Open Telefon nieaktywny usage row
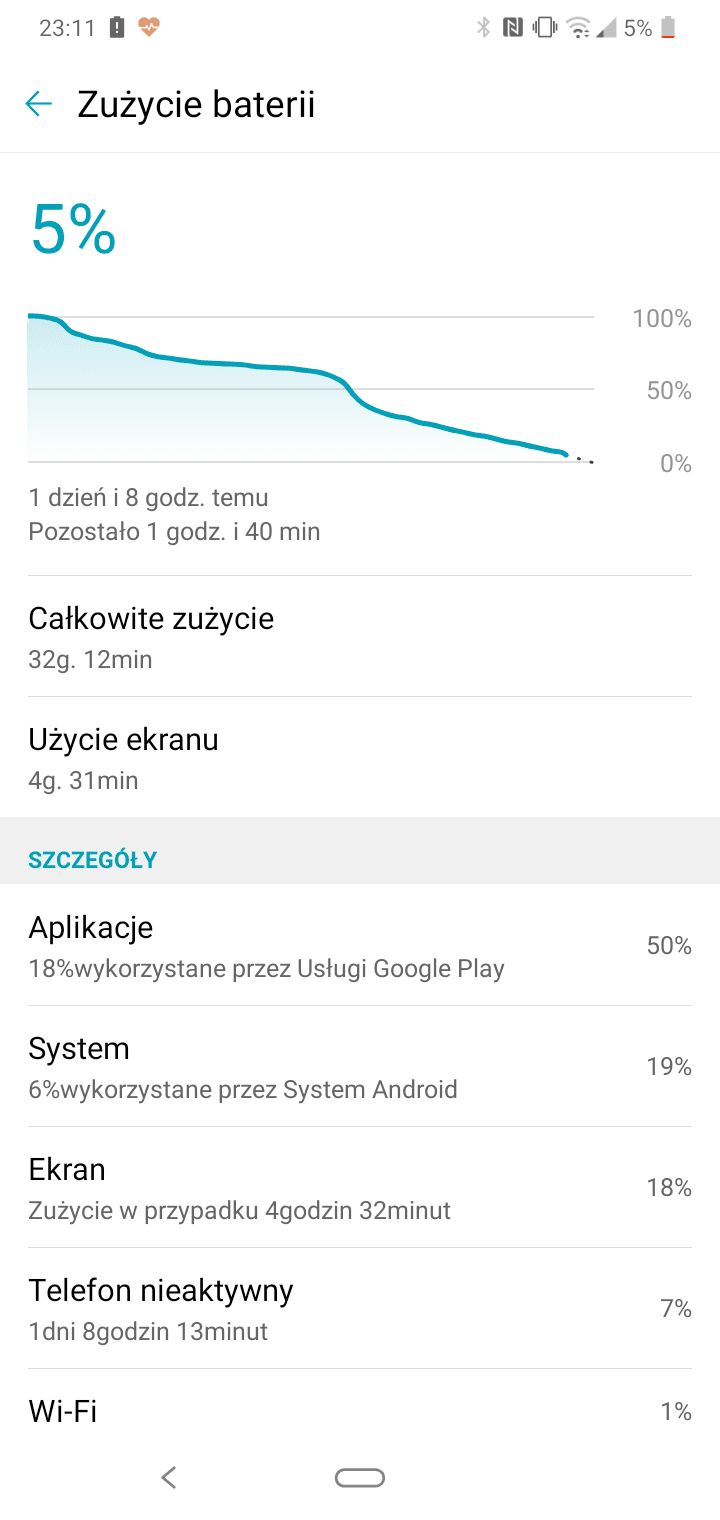 click(x=360, y=1309)
